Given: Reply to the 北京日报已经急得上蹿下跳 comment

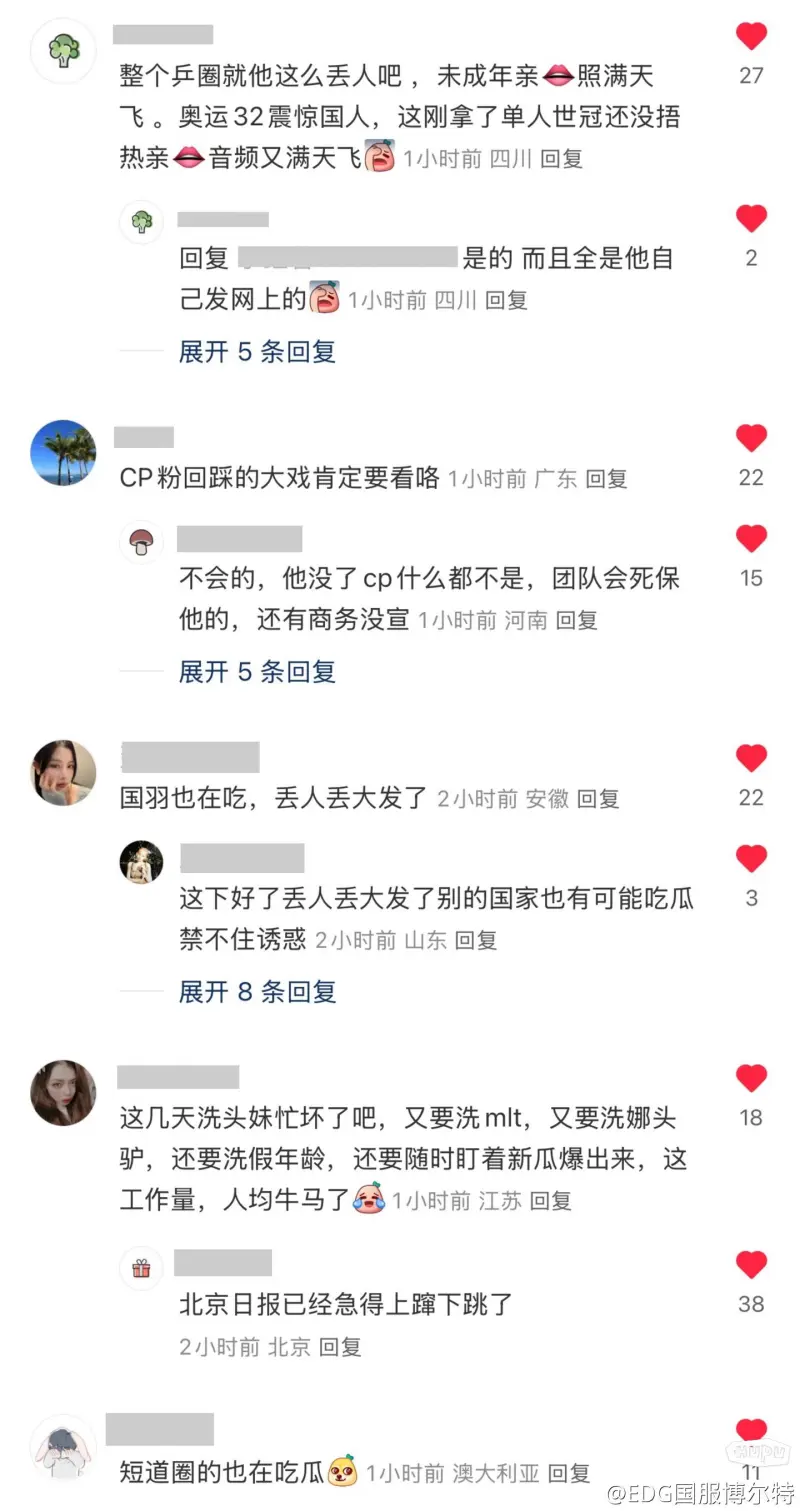Looking at the screenshot, I should 340,1347.
